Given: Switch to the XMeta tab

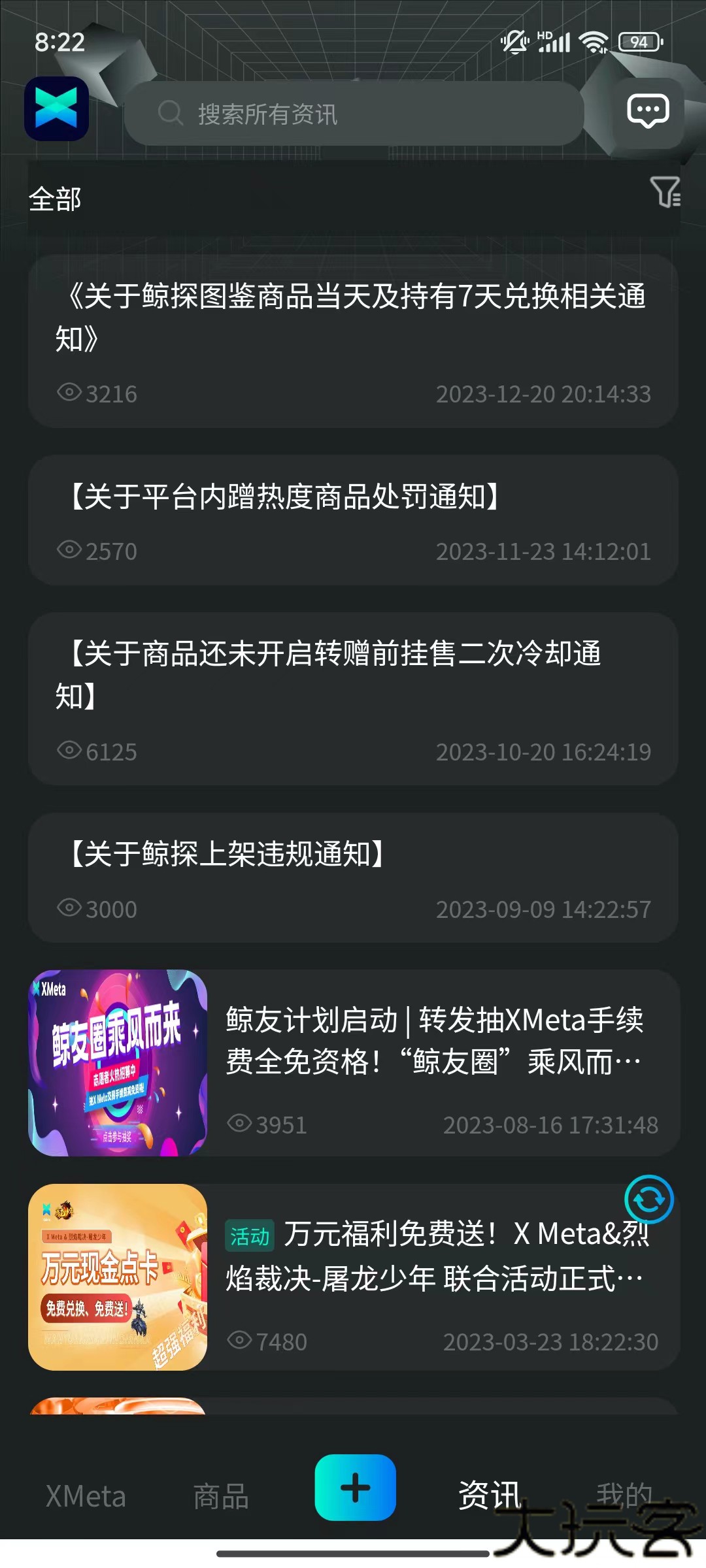Looking at the screenshot, I should click(x=86, y=1496).
